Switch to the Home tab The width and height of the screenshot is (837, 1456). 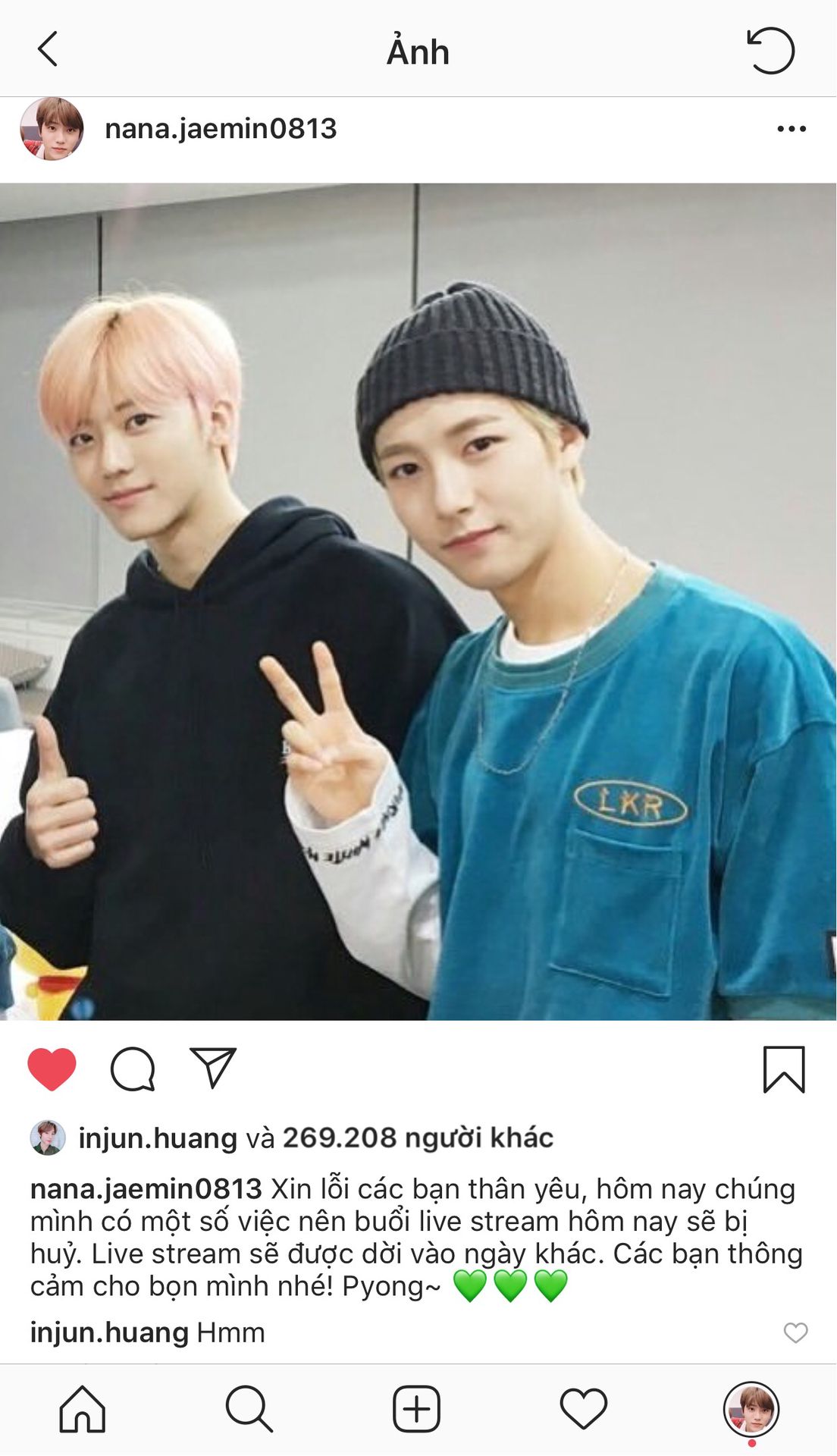[83, 1409]
